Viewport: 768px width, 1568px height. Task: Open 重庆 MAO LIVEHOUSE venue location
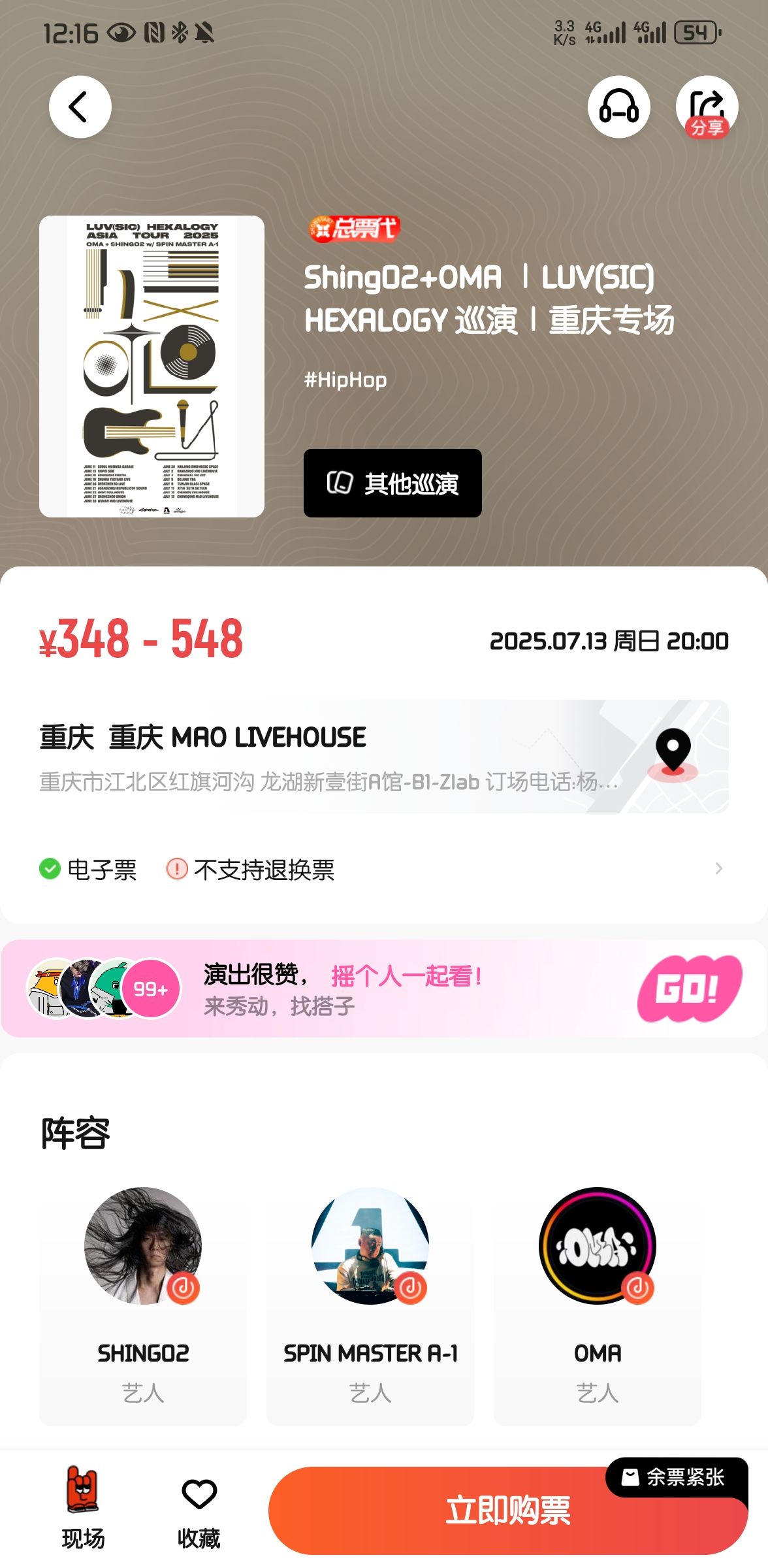click(x=384, y=757)
